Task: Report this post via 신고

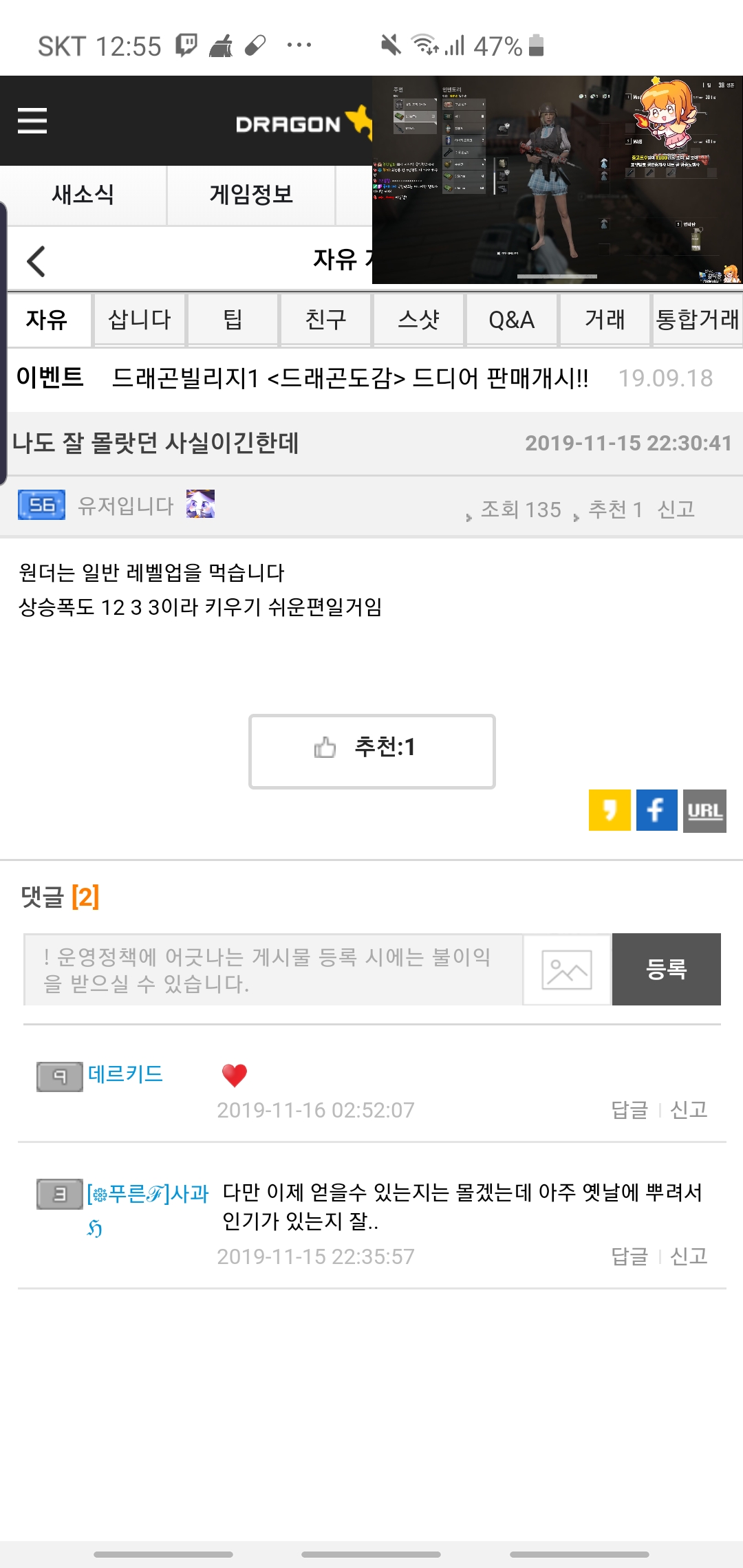Action: pyautogui.click(x=676, y=510)
